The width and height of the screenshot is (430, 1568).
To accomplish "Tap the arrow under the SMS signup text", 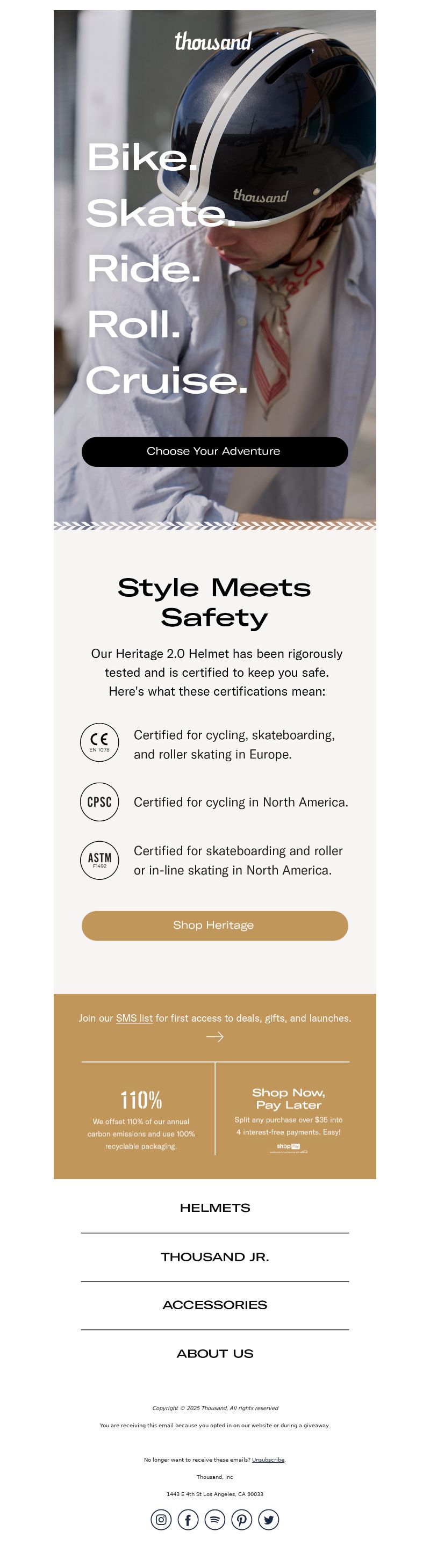I will point(215,1037).
